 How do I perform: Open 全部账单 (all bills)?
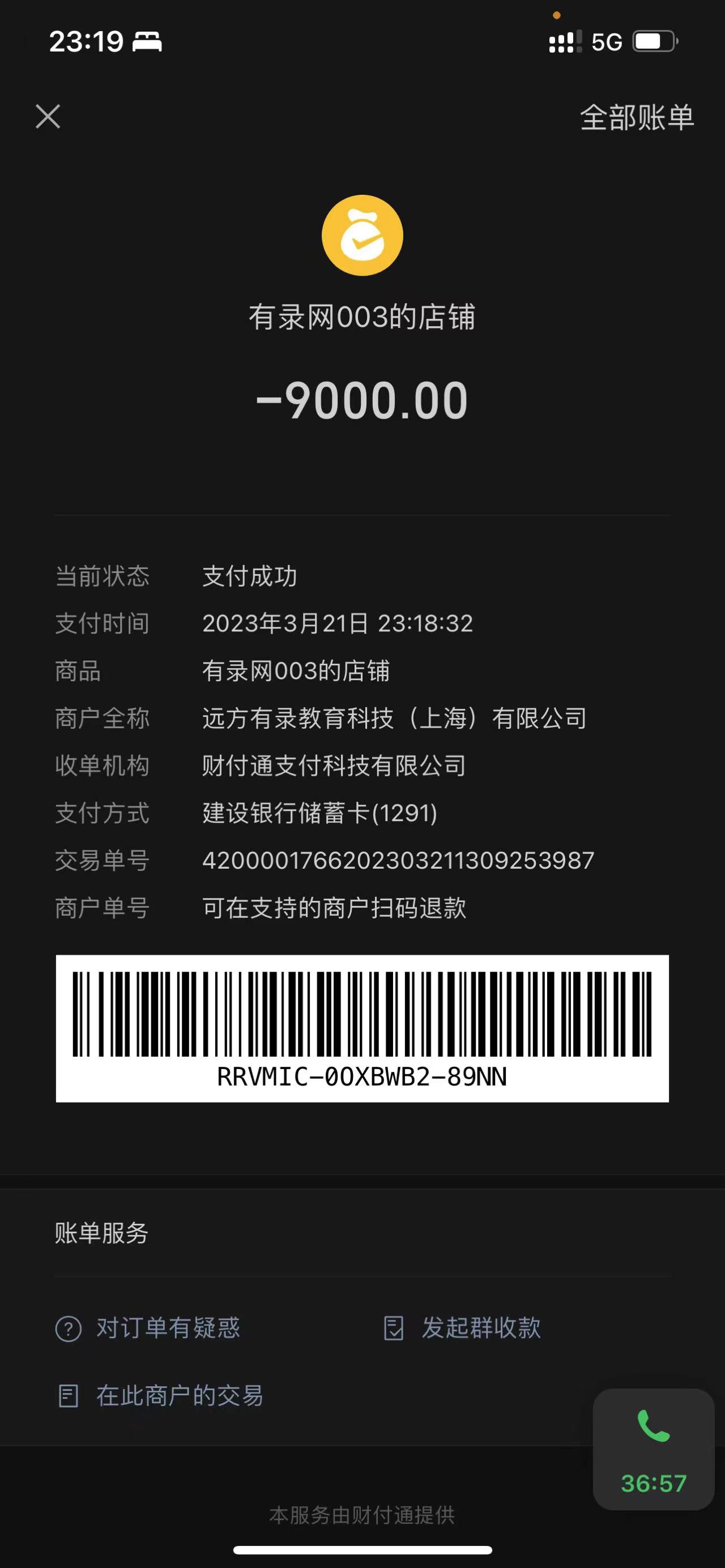pos(636,117)
